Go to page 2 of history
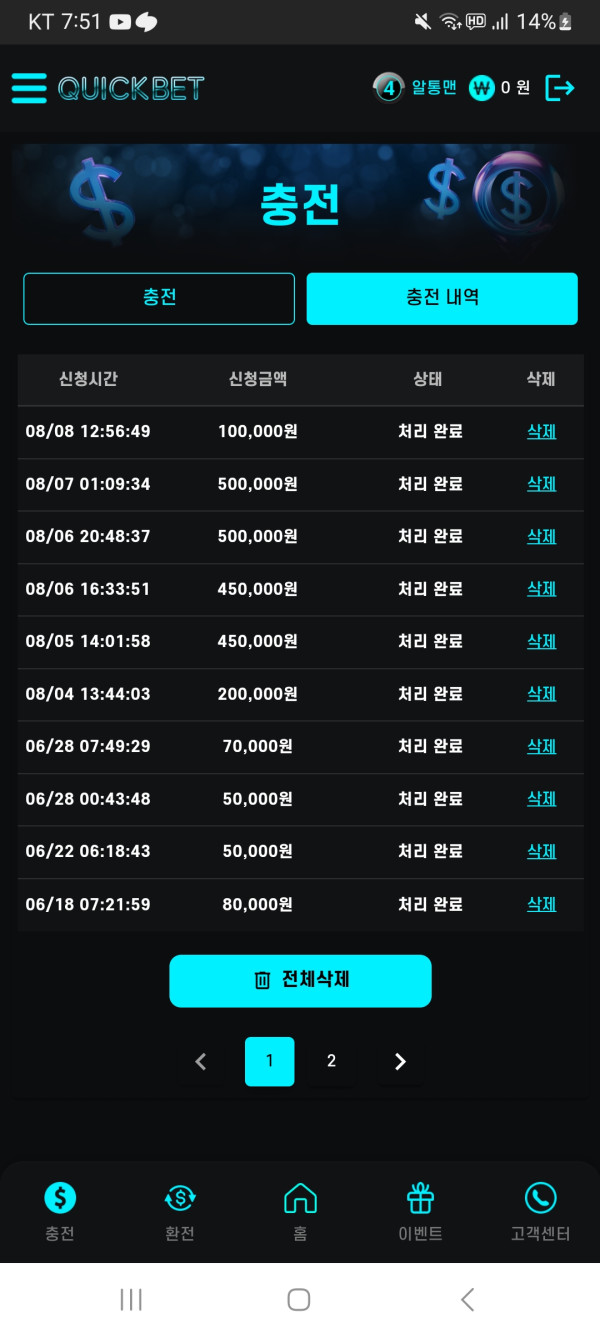The height and width of the screenshot is (1333, 600). 331,1061
